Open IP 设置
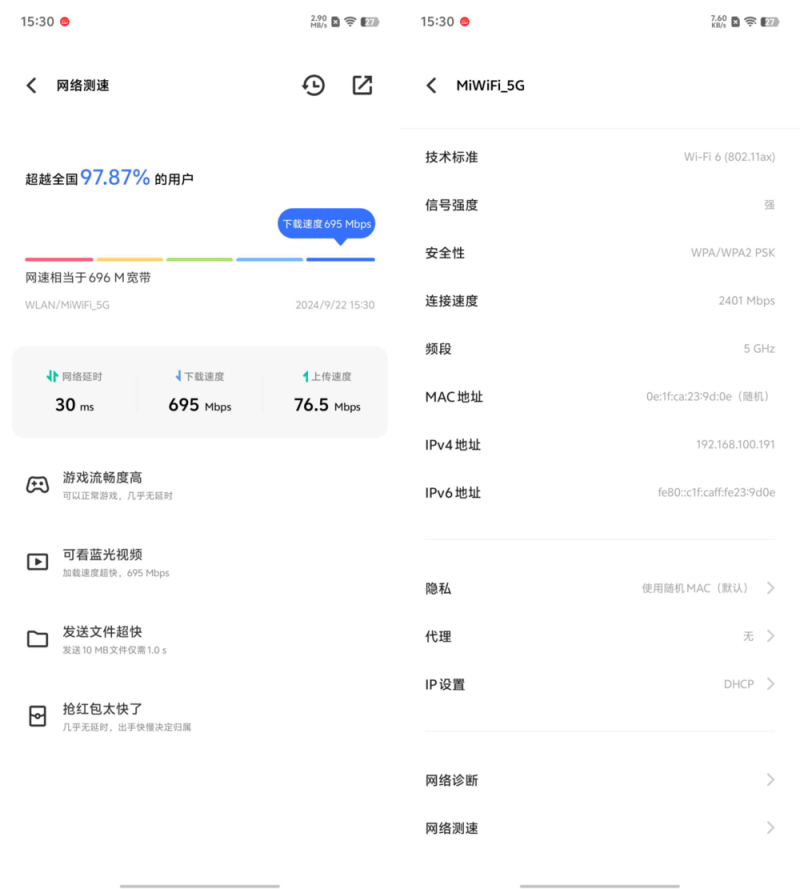The width and height of the screenshot is (800, 889). pos(600,684)
